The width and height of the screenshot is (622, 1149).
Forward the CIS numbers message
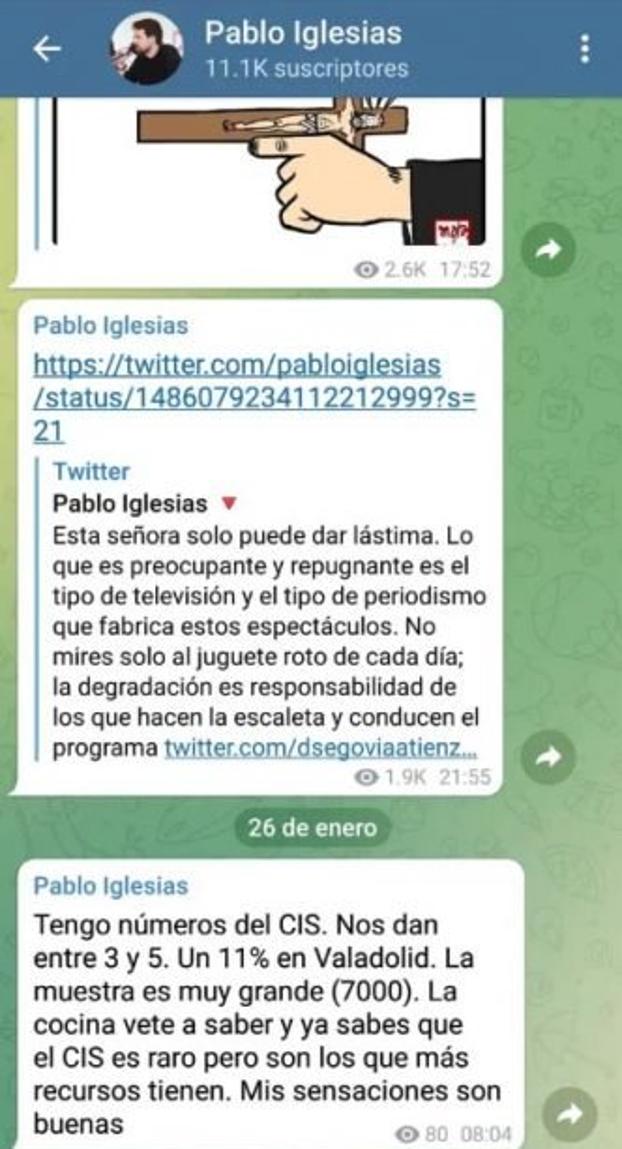pos(570,1114)
